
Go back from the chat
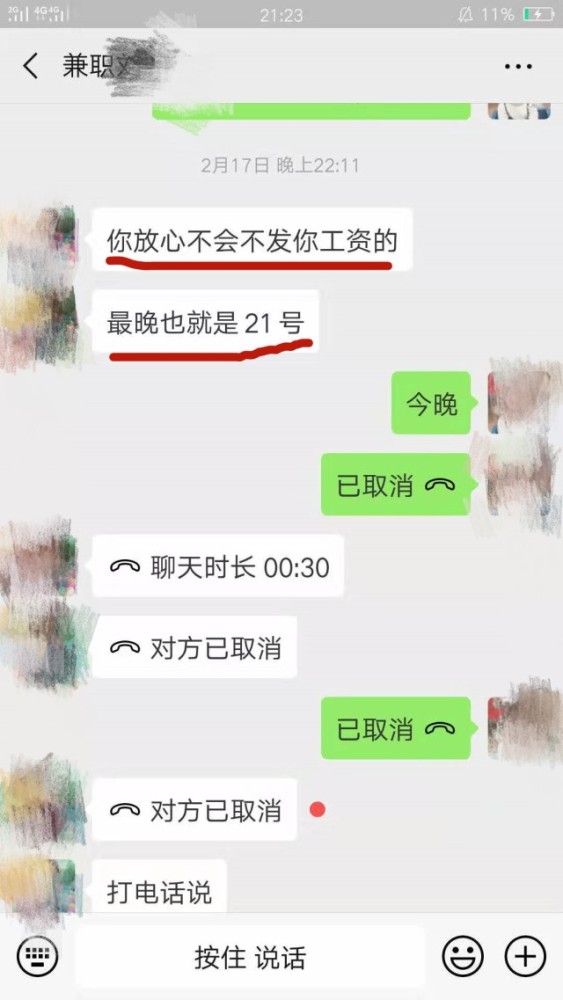pos(30,66)
